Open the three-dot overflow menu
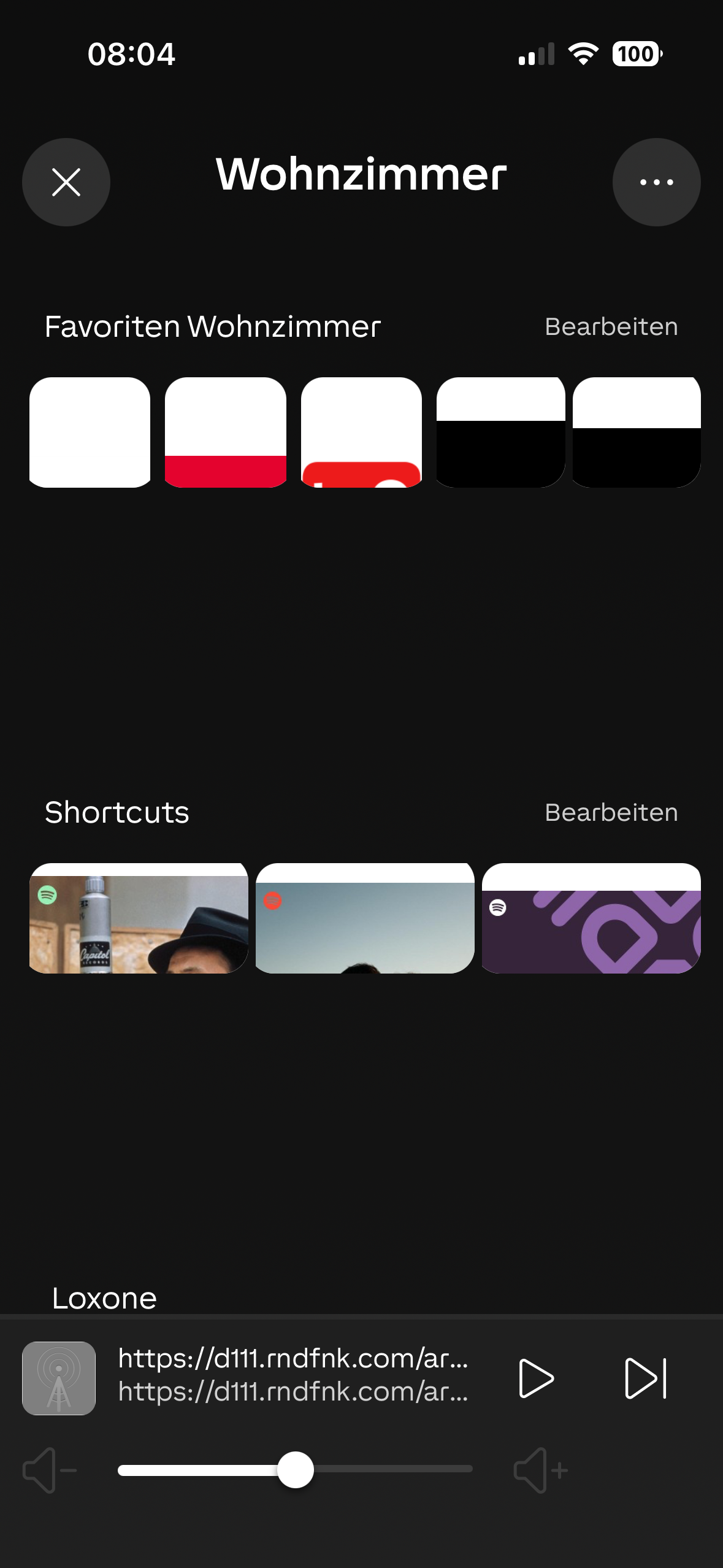This screenshot has height=1568, width=723. coord(656,182)
